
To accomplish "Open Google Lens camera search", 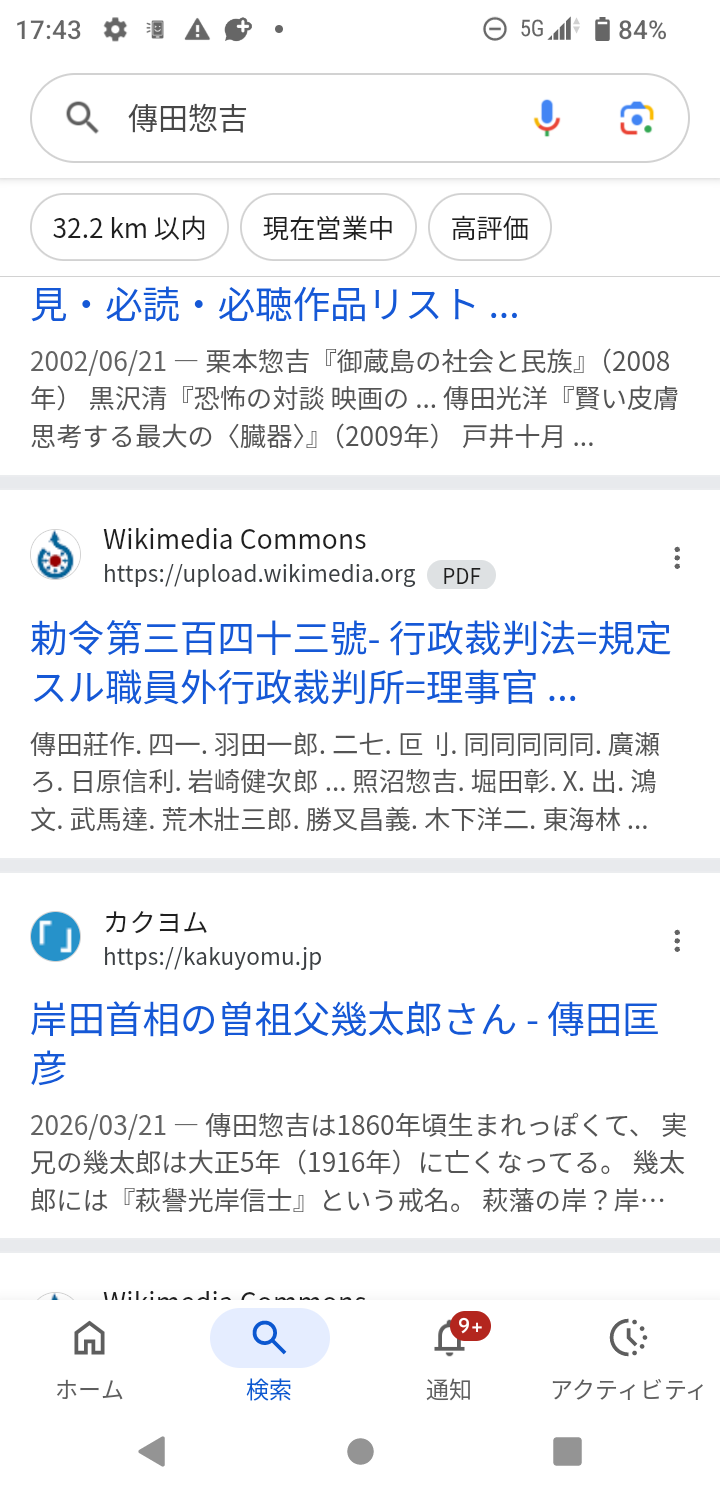I will click(636, 118).
